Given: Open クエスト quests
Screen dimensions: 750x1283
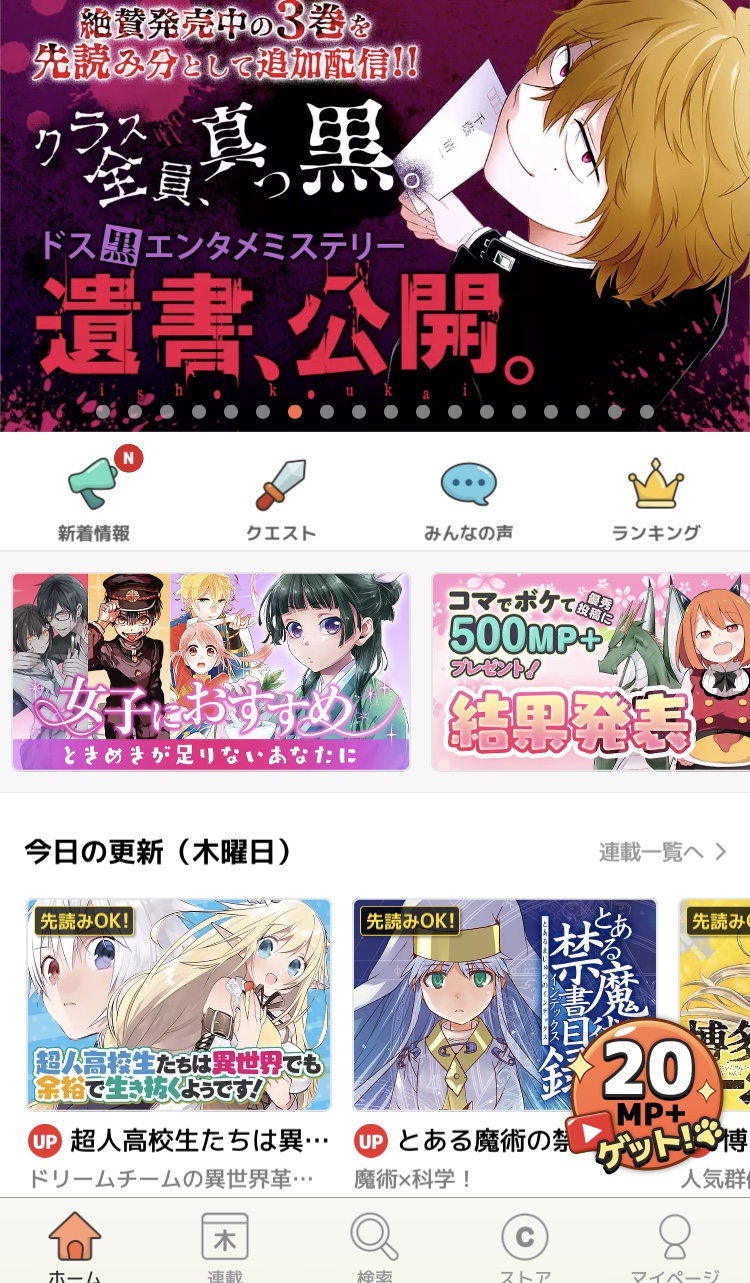Looking at the screenshot, I should (281, 496).
